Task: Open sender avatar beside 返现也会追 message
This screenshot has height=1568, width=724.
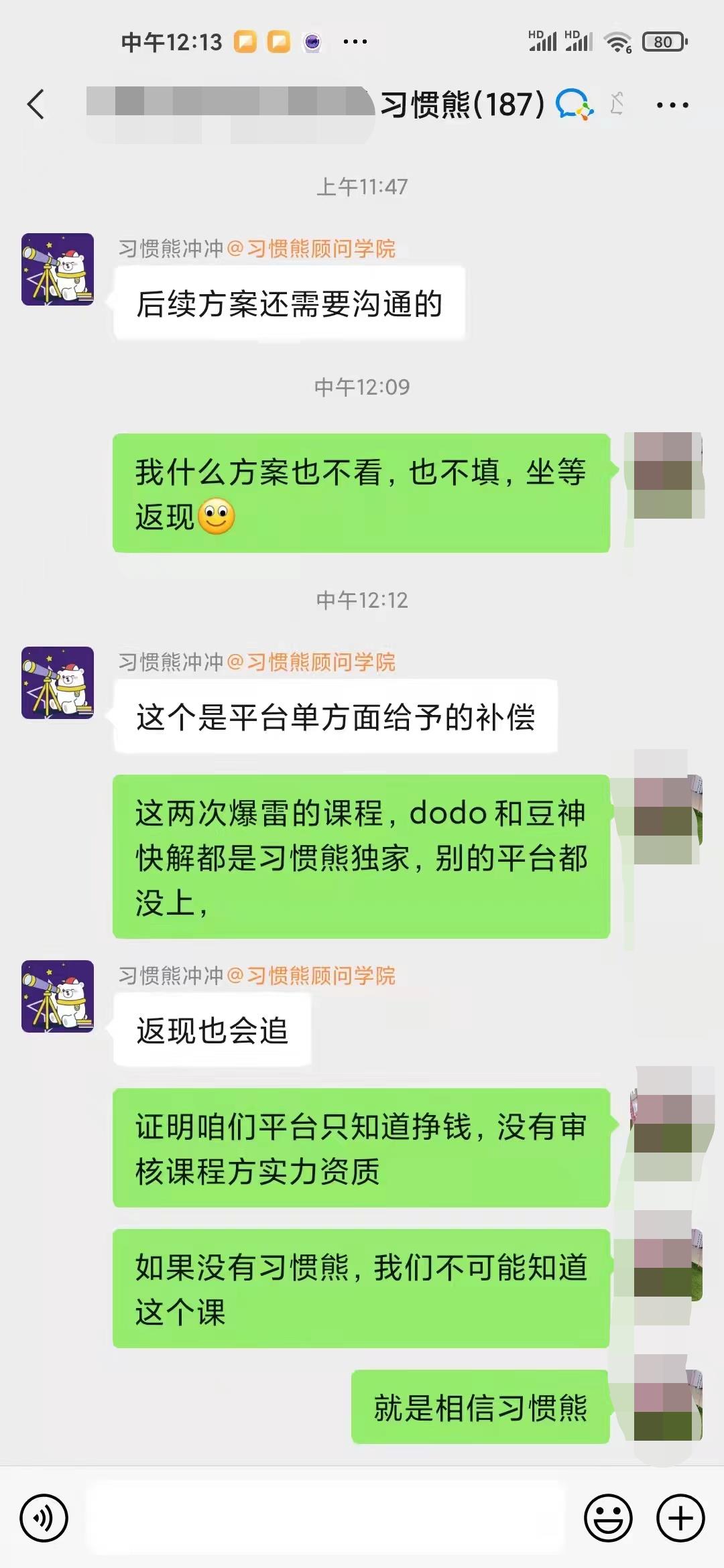Action: click(x=58, y=996)
